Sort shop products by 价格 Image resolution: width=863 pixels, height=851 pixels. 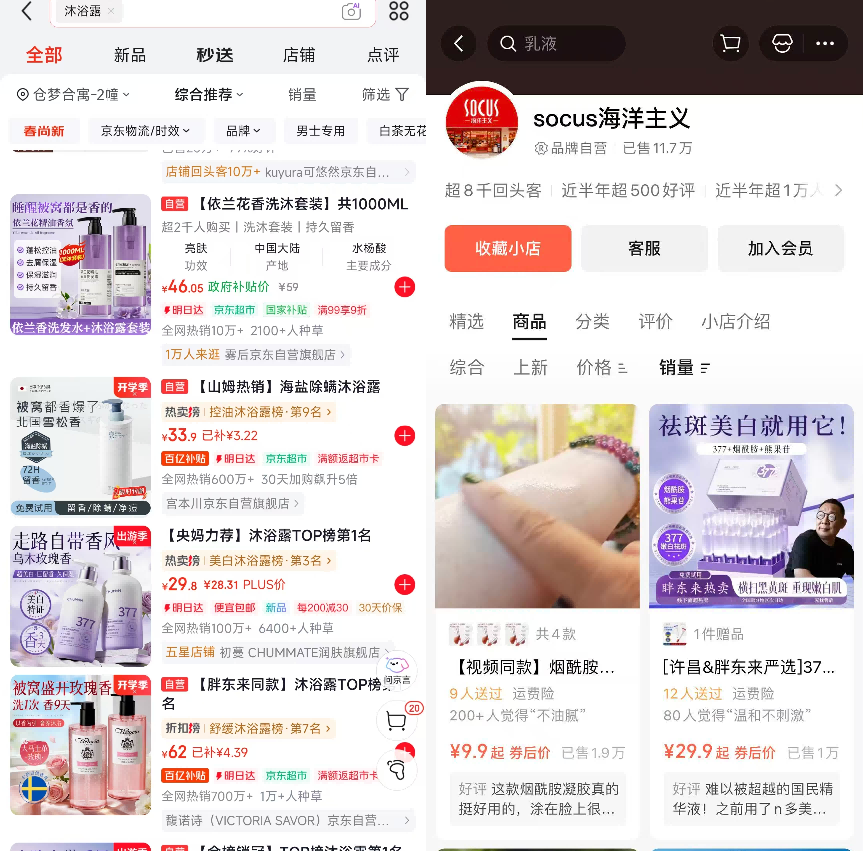[601, 368]
